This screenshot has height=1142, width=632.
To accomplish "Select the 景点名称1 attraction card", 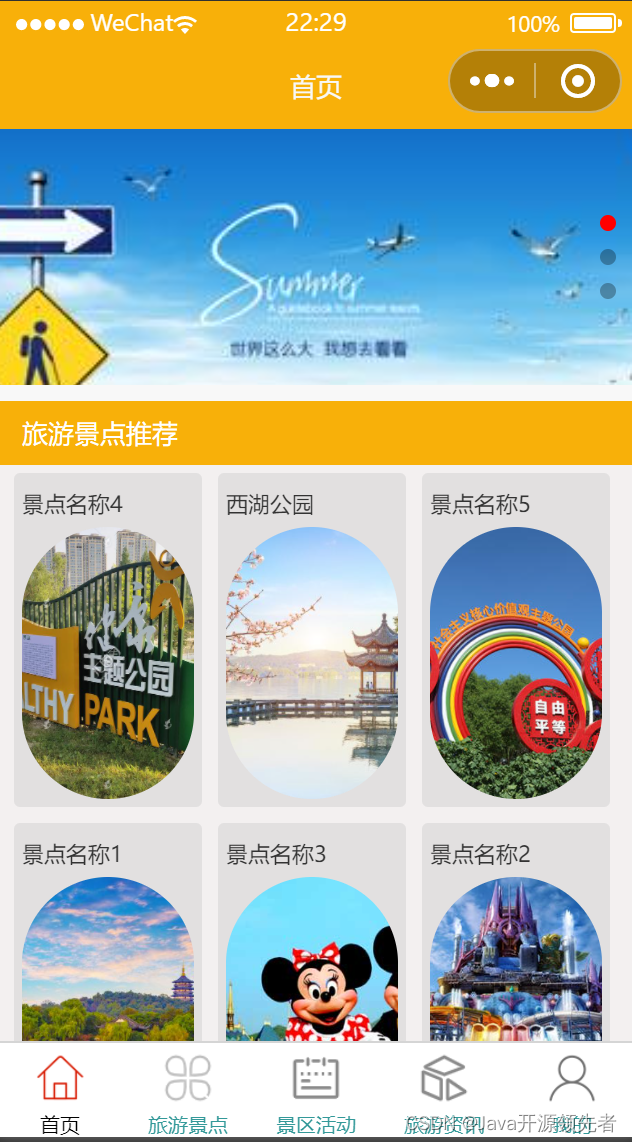I will click(x=108, y=940).
